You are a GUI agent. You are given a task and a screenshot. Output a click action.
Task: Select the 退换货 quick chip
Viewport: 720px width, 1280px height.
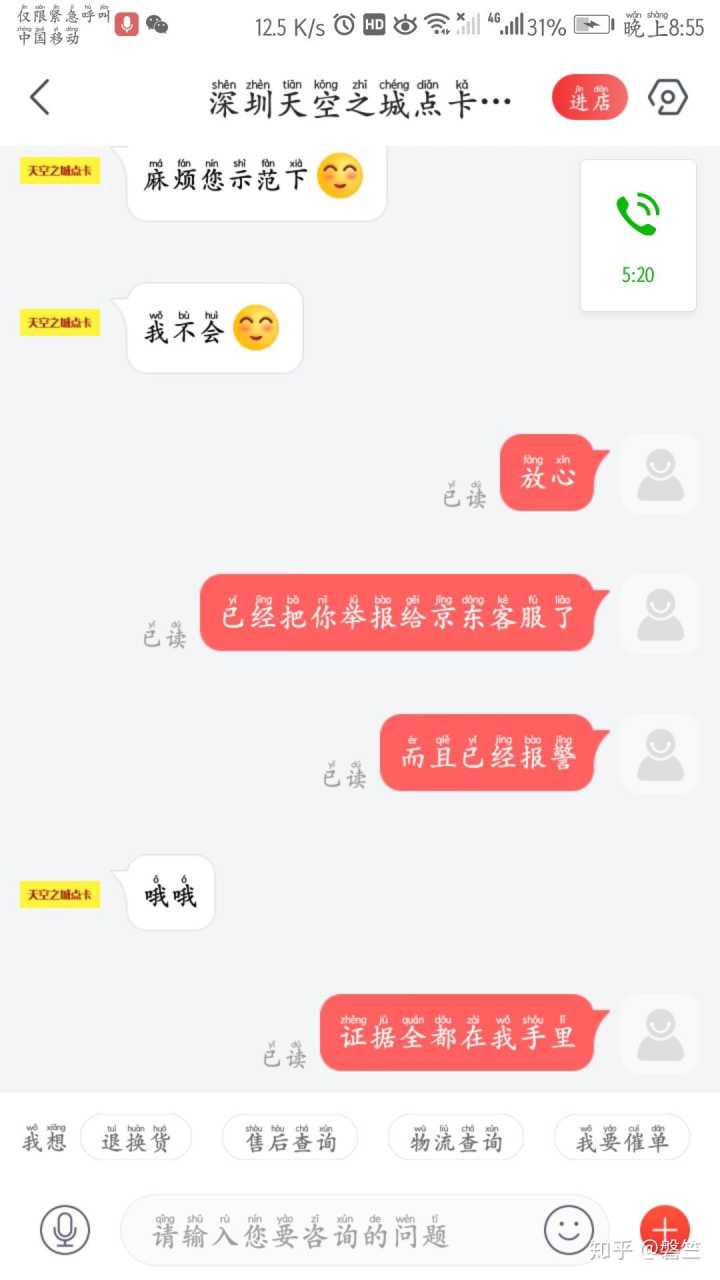click(x=135, y=1138)
